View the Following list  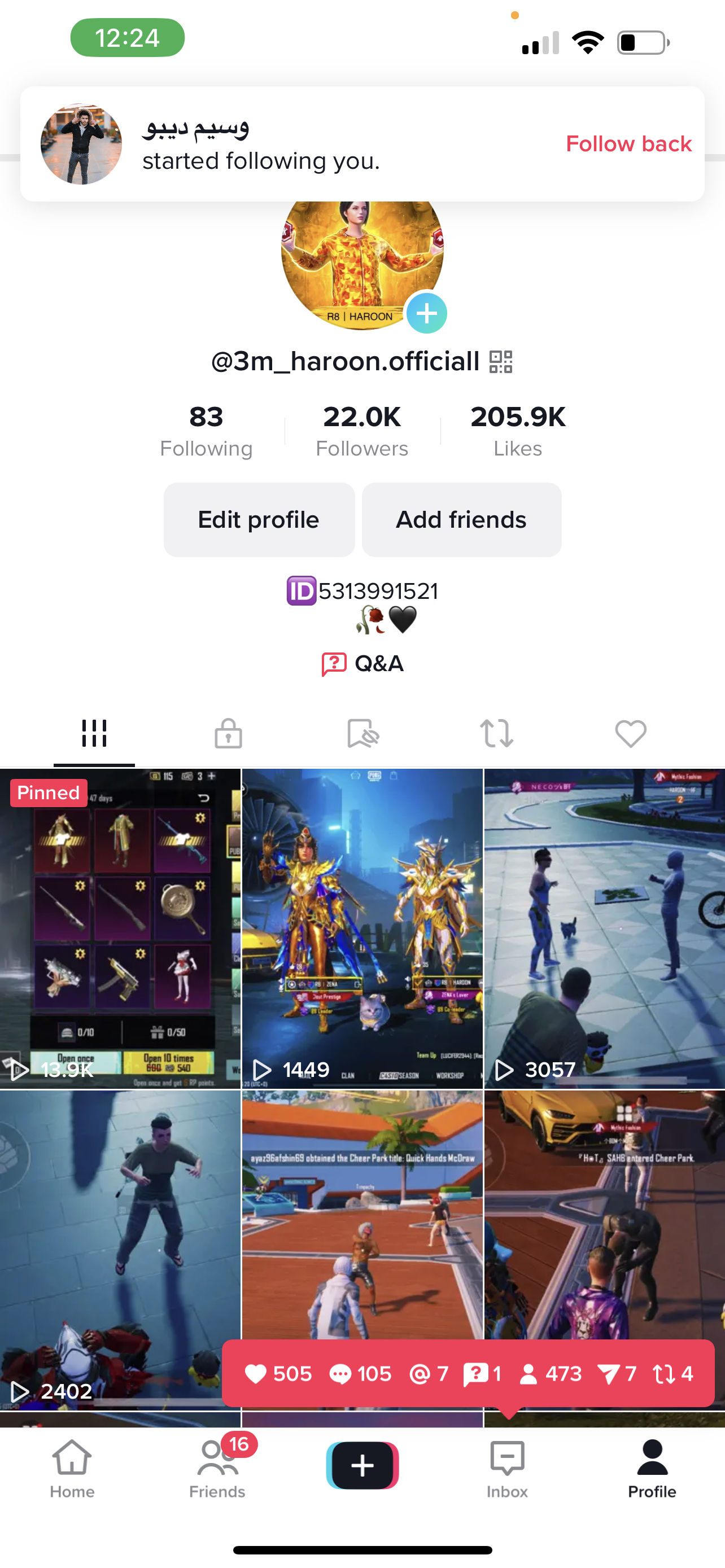coord(206,430)
